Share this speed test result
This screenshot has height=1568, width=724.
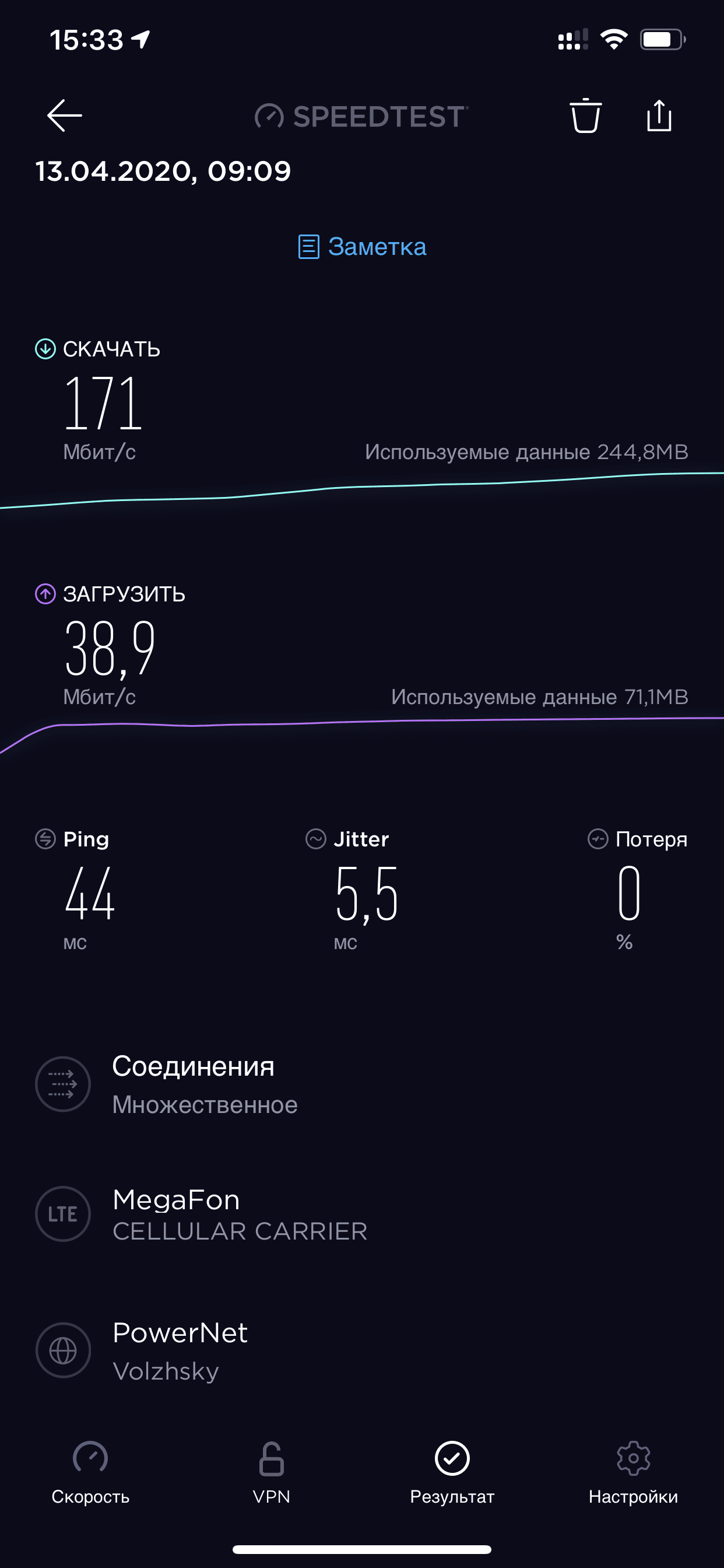[x=659, y=115]
